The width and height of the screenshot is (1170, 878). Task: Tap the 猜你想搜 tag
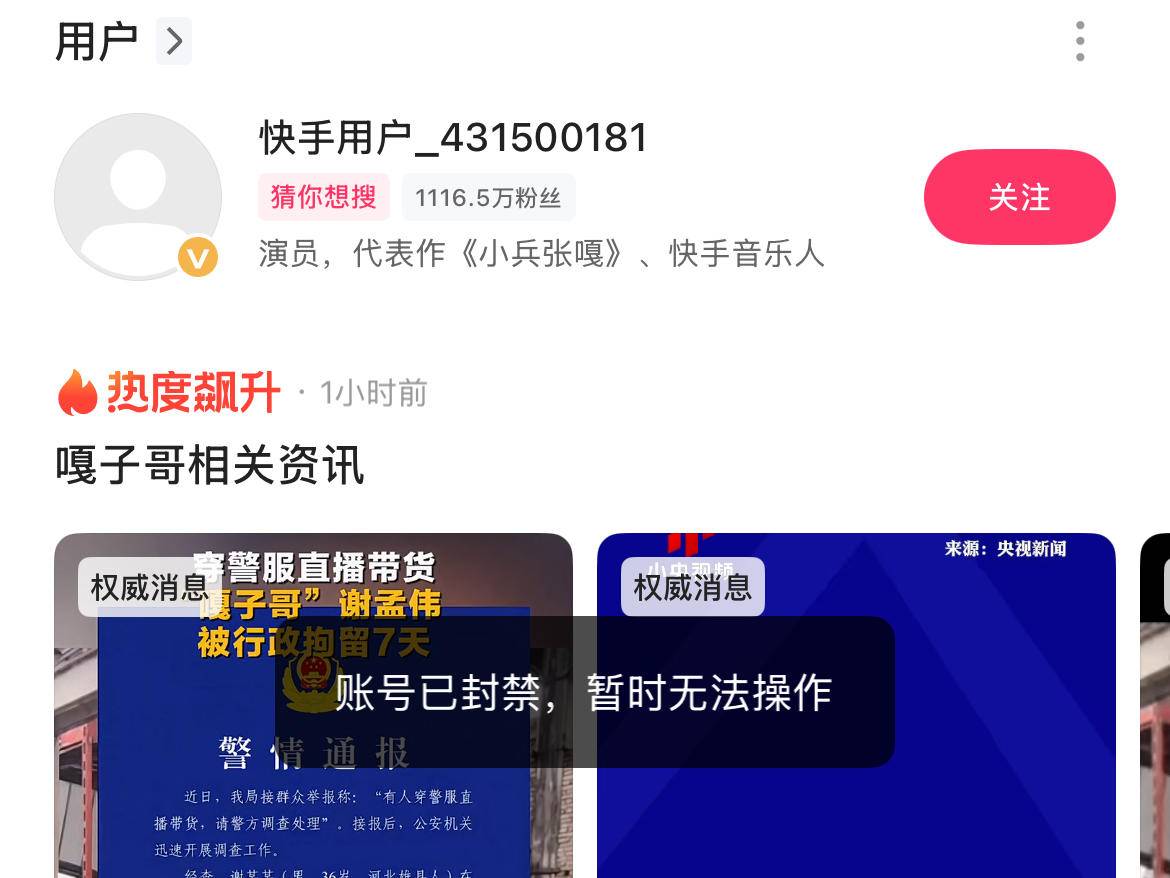323,197
